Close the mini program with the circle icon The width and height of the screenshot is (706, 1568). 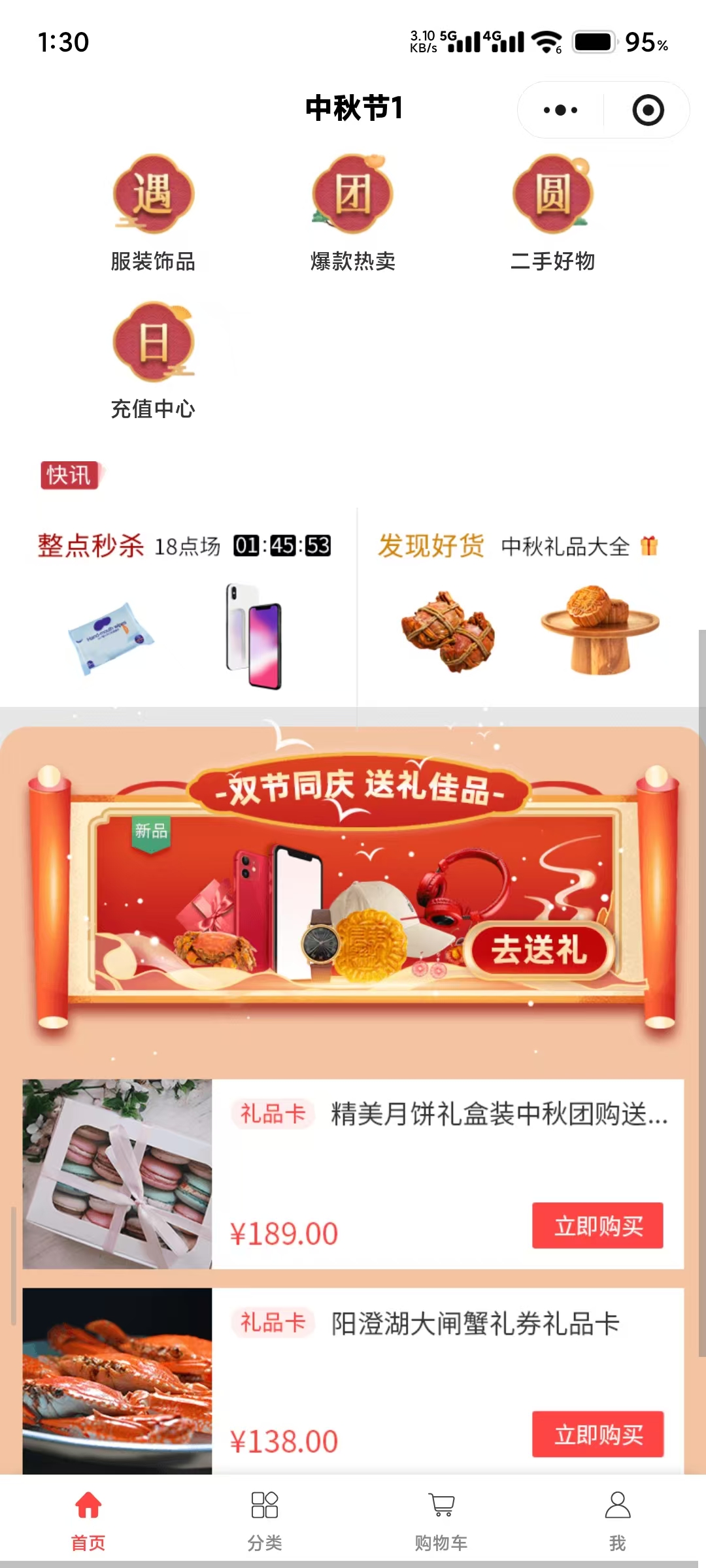pyautogui.click(x=648, y=110)
